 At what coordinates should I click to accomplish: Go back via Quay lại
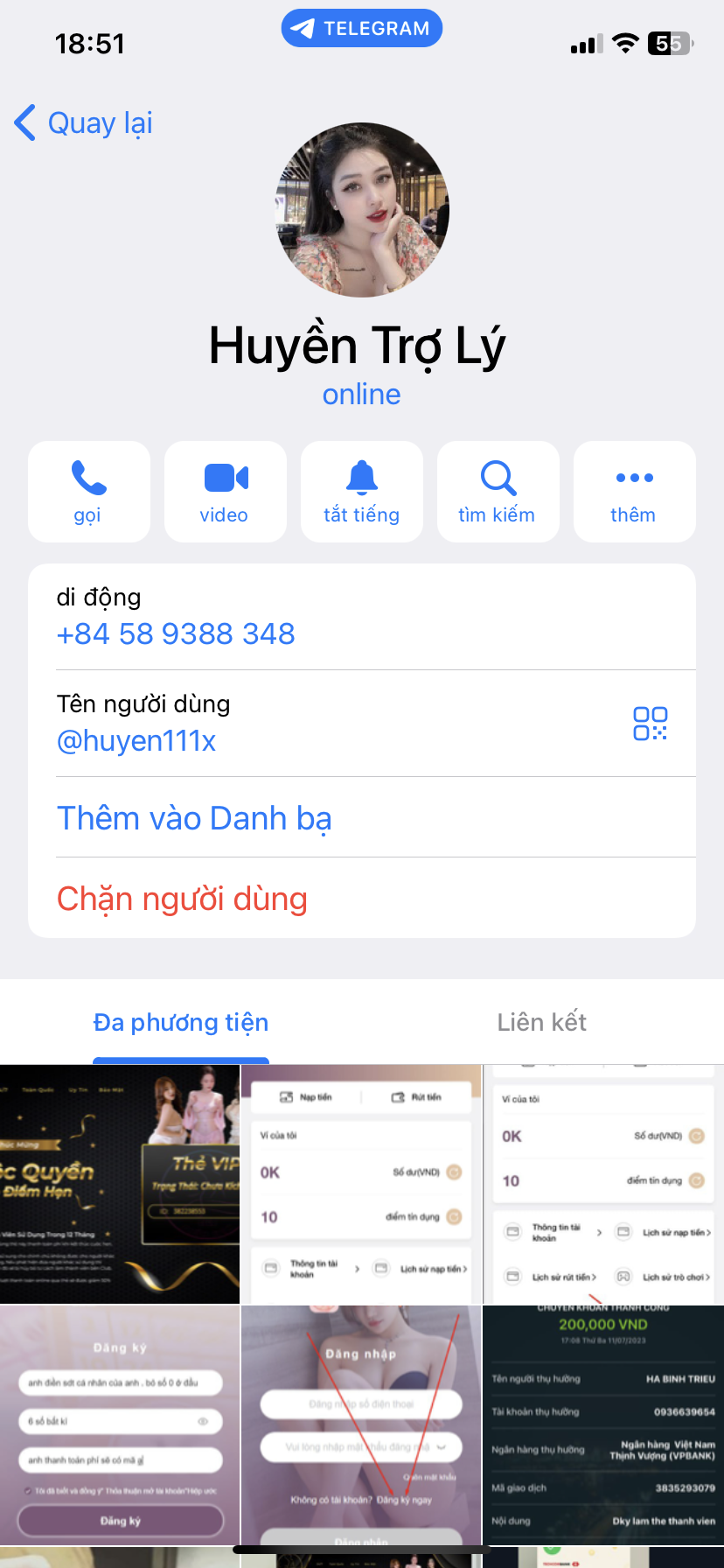coord(84,123)
